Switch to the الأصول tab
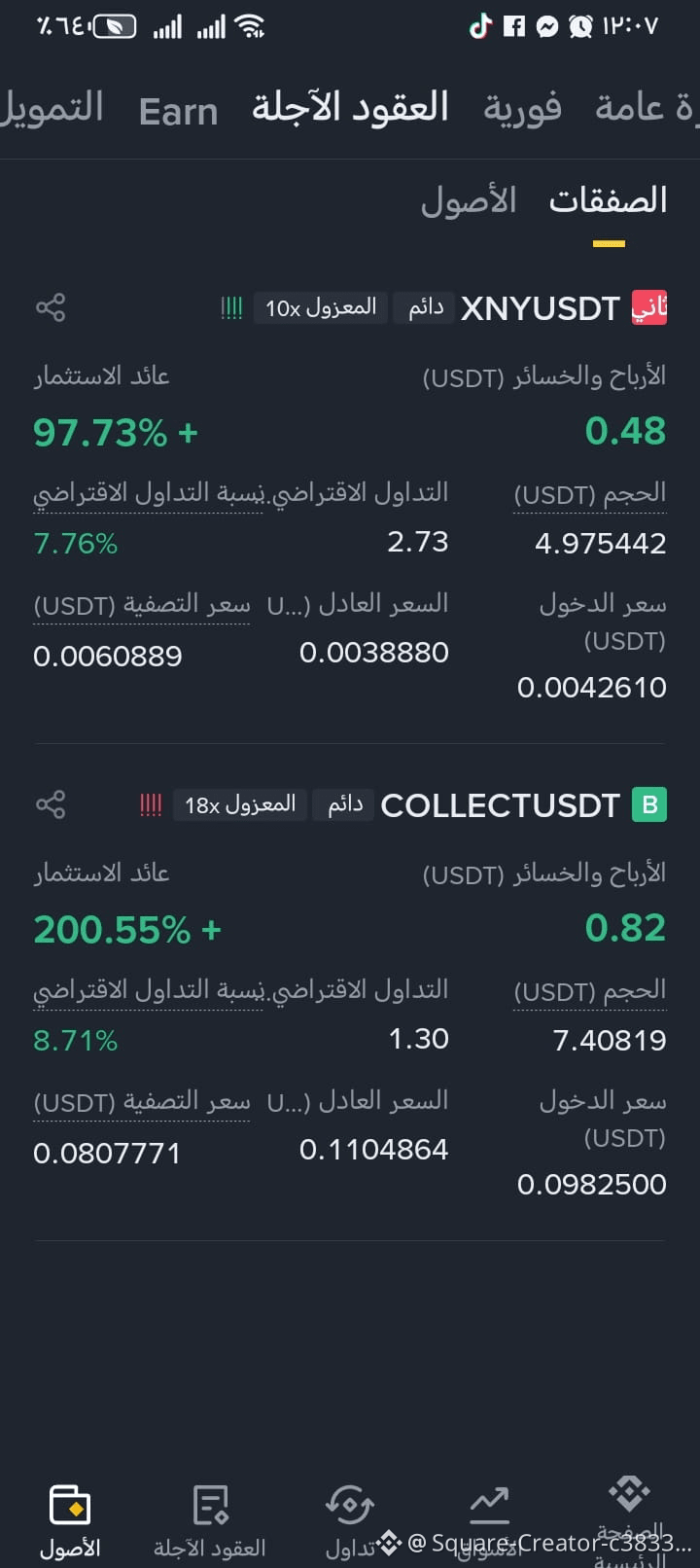The width and height of the screenshot is (700, 1568). pos(469,200)
